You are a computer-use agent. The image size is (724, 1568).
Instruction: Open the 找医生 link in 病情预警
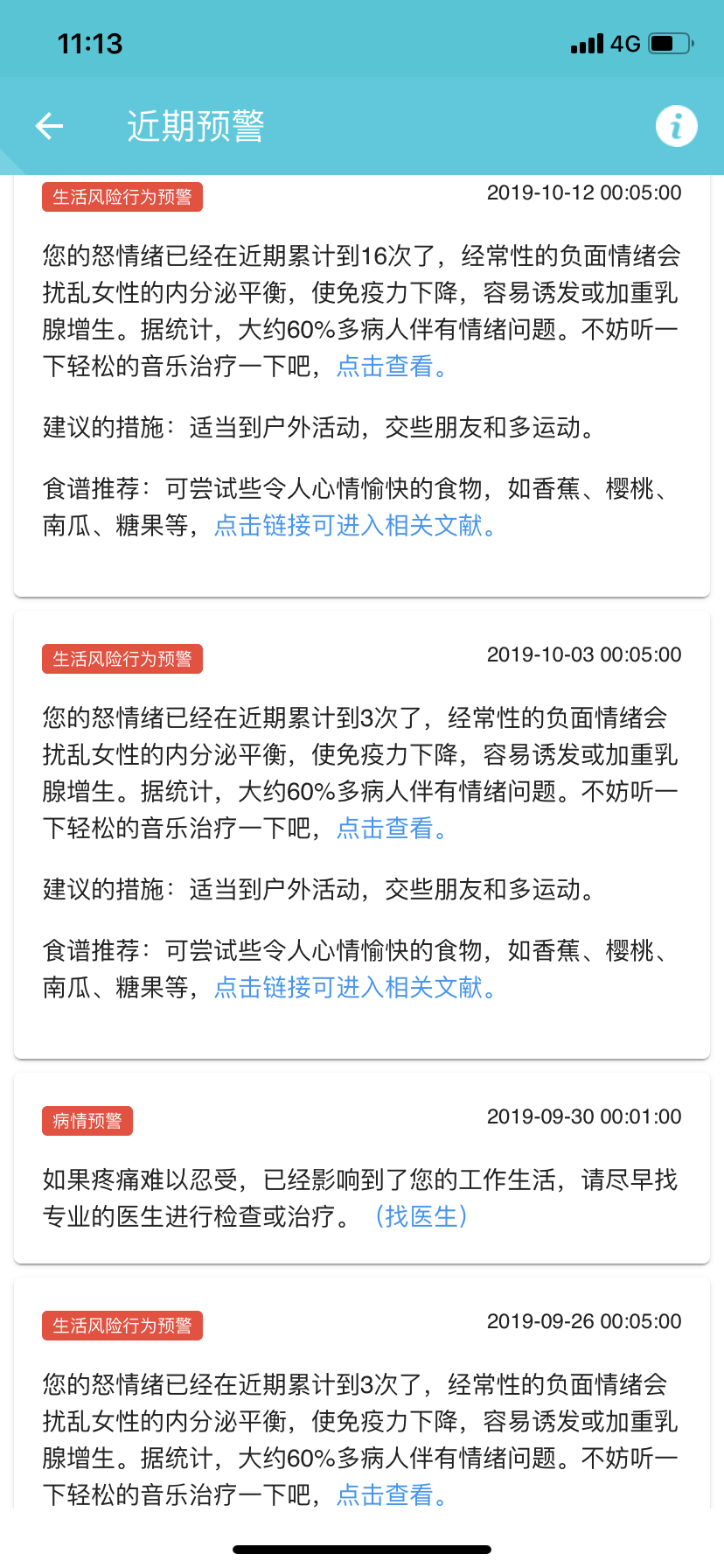pos(421,1216)
